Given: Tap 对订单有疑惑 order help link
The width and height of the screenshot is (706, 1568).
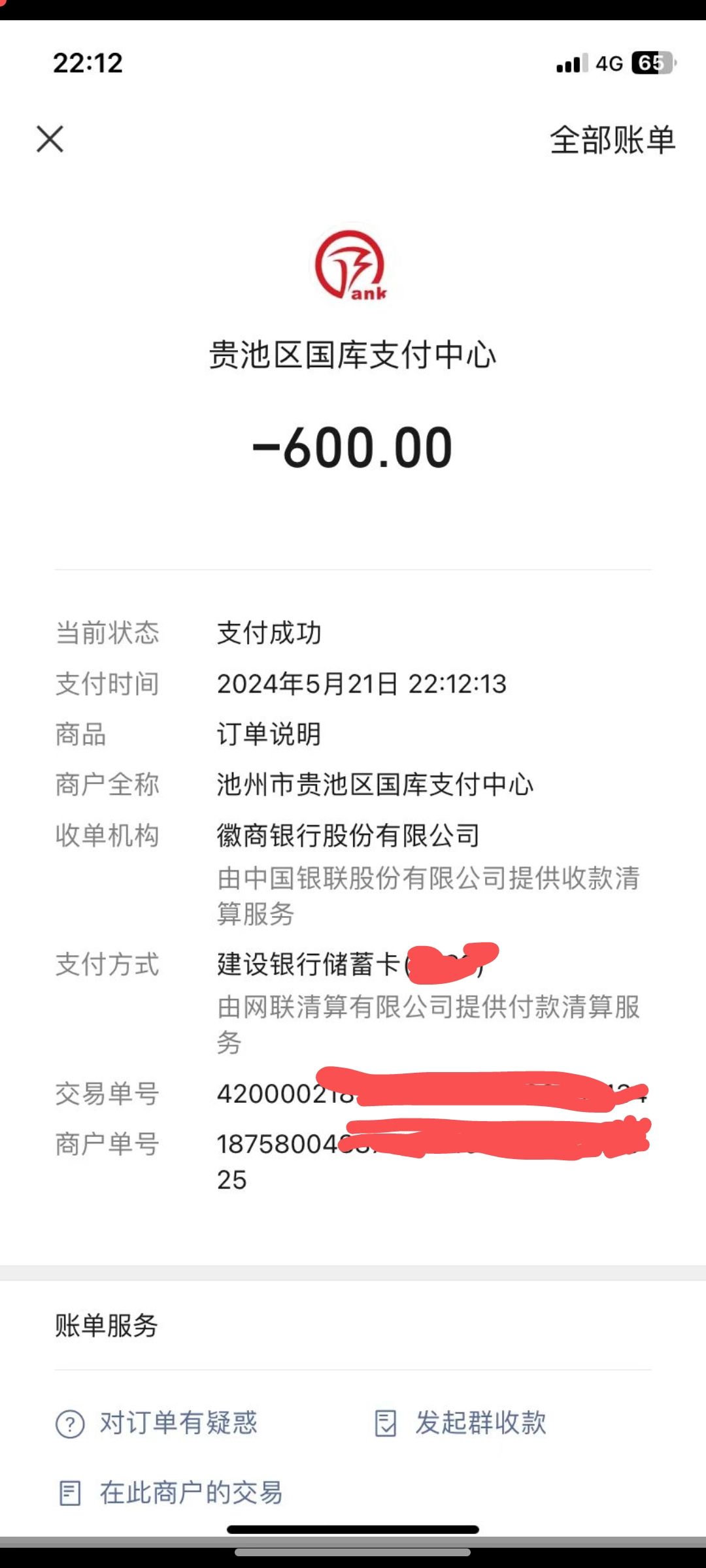Looking at the screenshot, I should click(x=158, y=1423).
